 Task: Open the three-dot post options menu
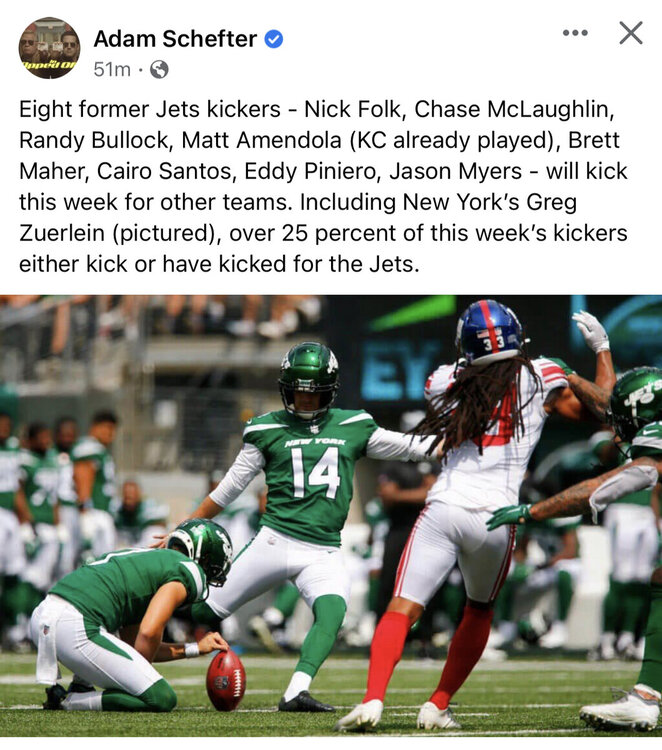point(575,33)
